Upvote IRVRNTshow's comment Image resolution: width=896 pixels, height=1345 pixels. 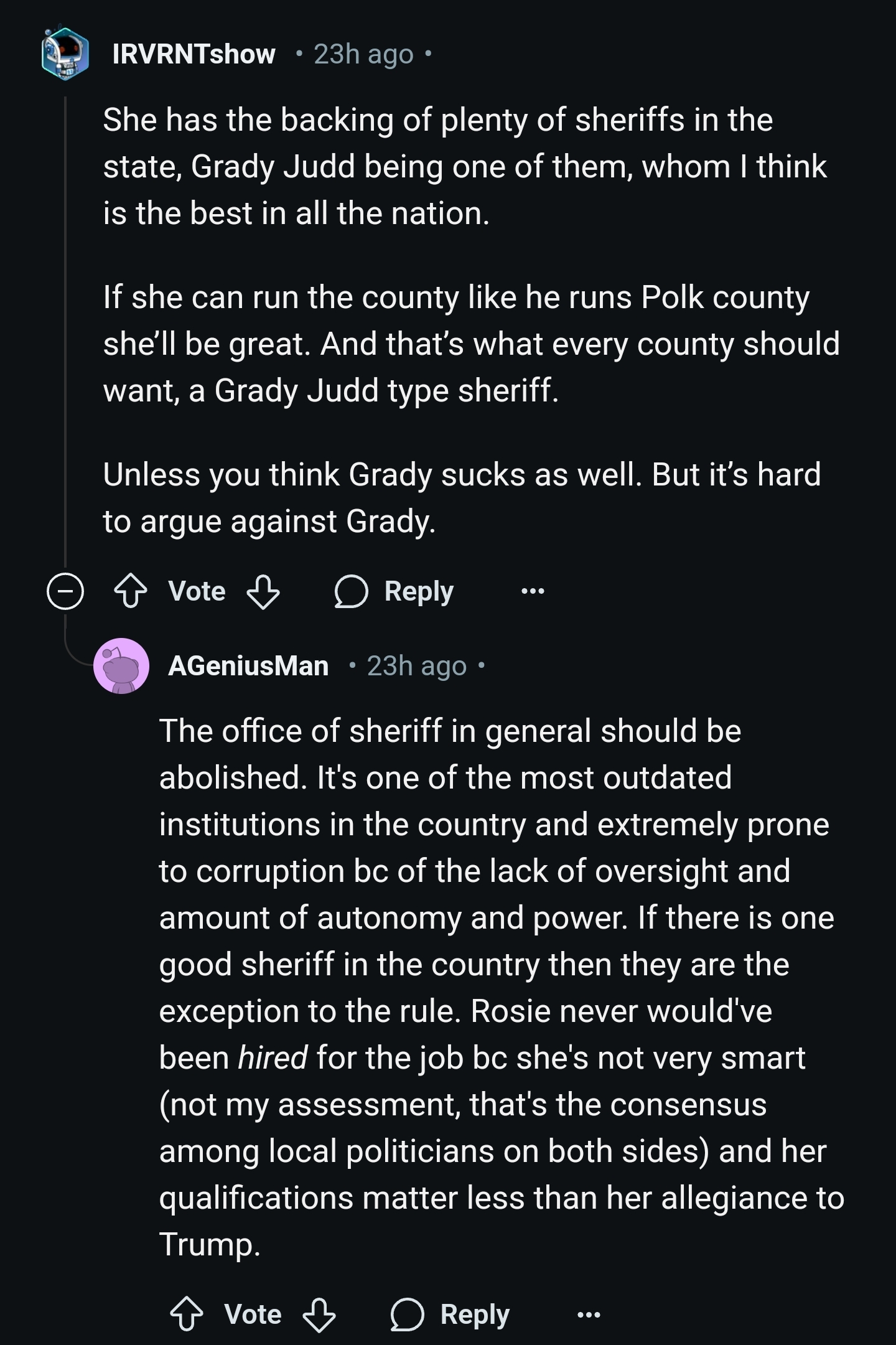click(x=131, y=591)
